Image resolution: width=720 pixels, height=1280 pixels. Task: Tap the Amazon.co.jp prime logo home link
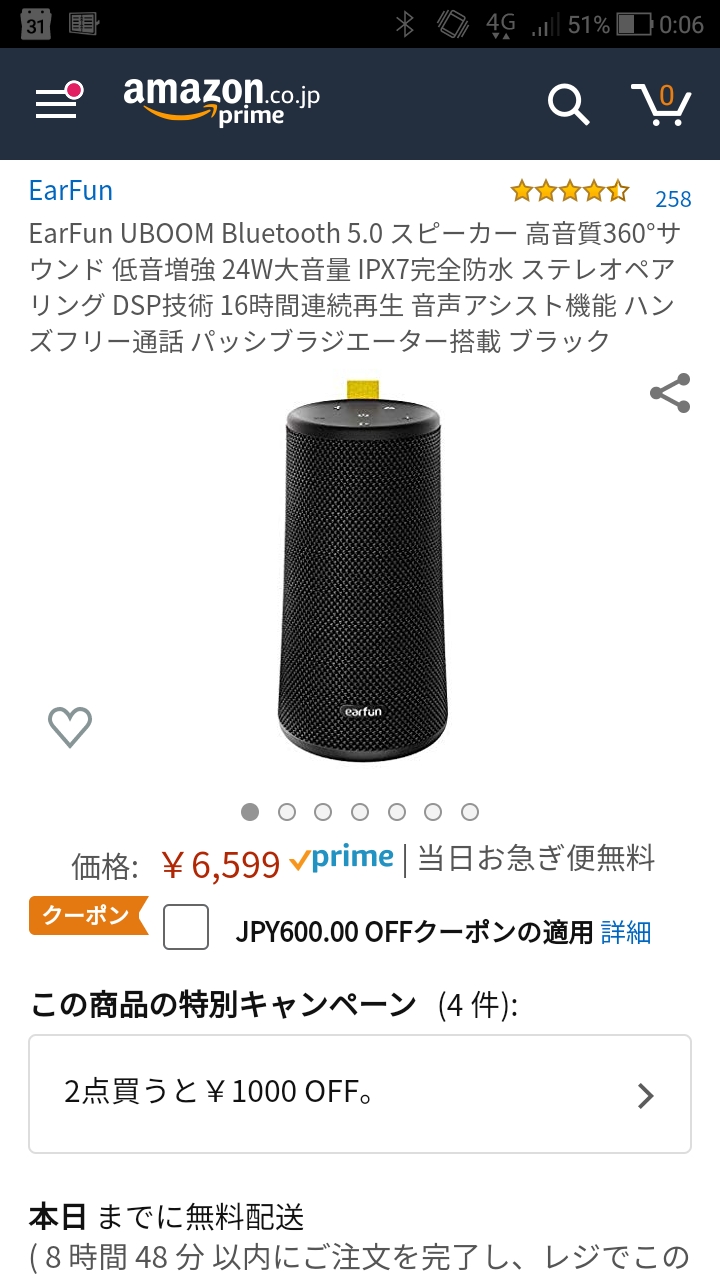click(x=221, y=102)
